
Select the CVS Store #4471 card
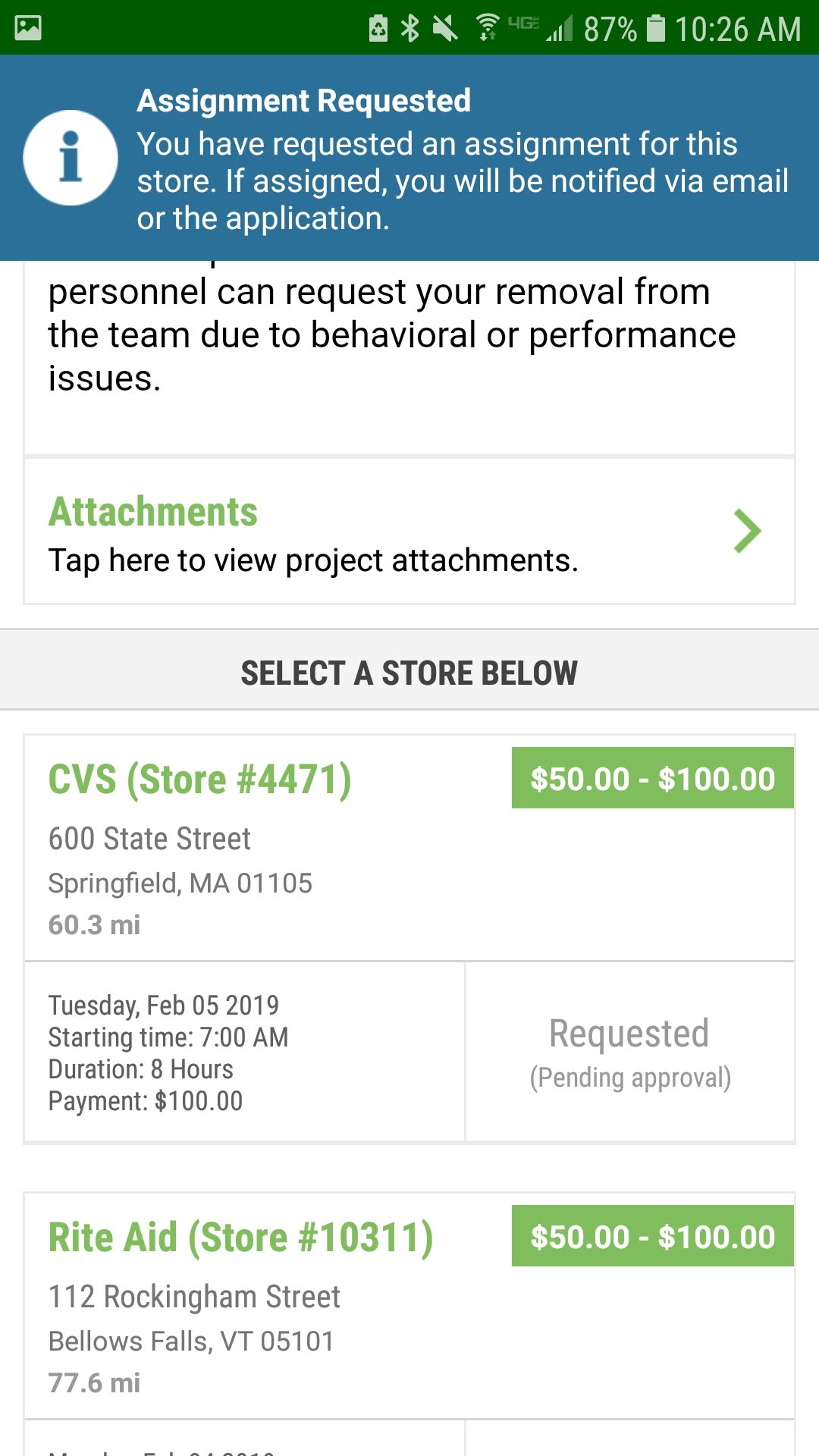click(409, 848)
